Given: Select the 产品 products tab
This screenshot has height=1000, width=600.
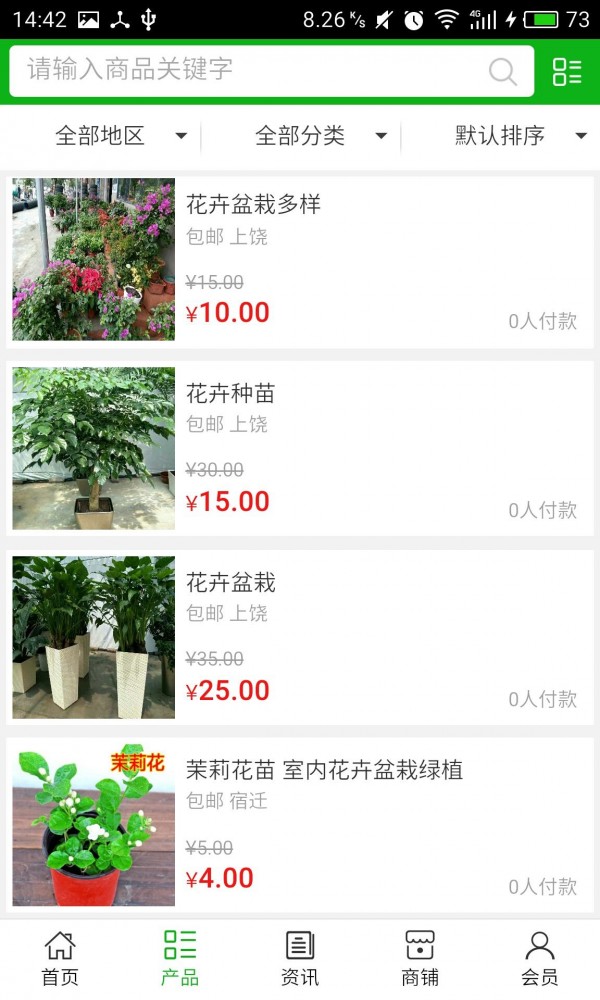Looking at the screenshot, I should (180, 958).
